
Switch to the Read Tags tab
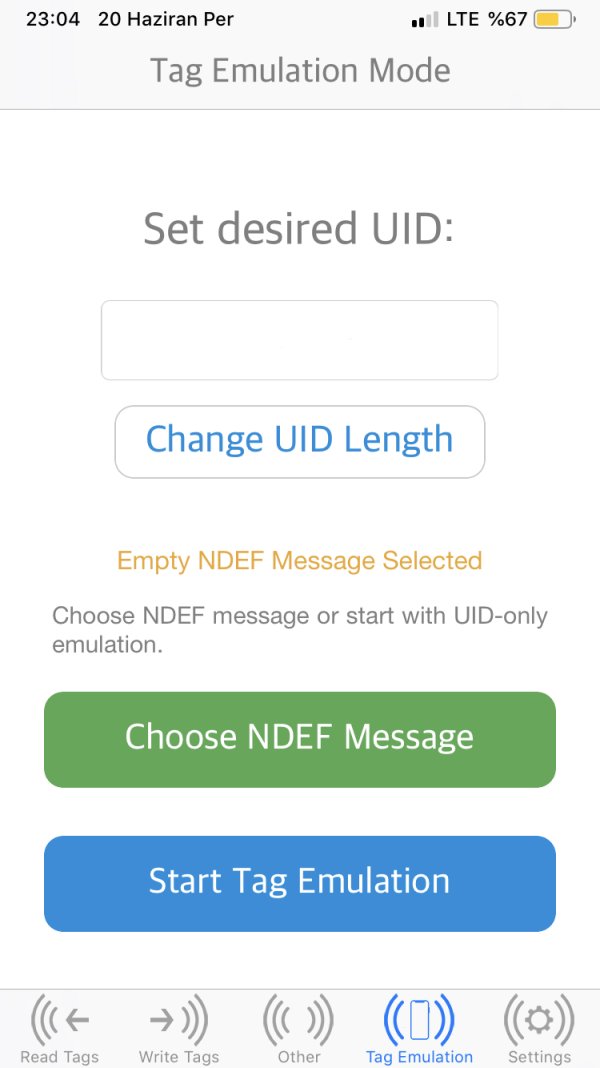pyautogui.click(x=60, y=1029)
